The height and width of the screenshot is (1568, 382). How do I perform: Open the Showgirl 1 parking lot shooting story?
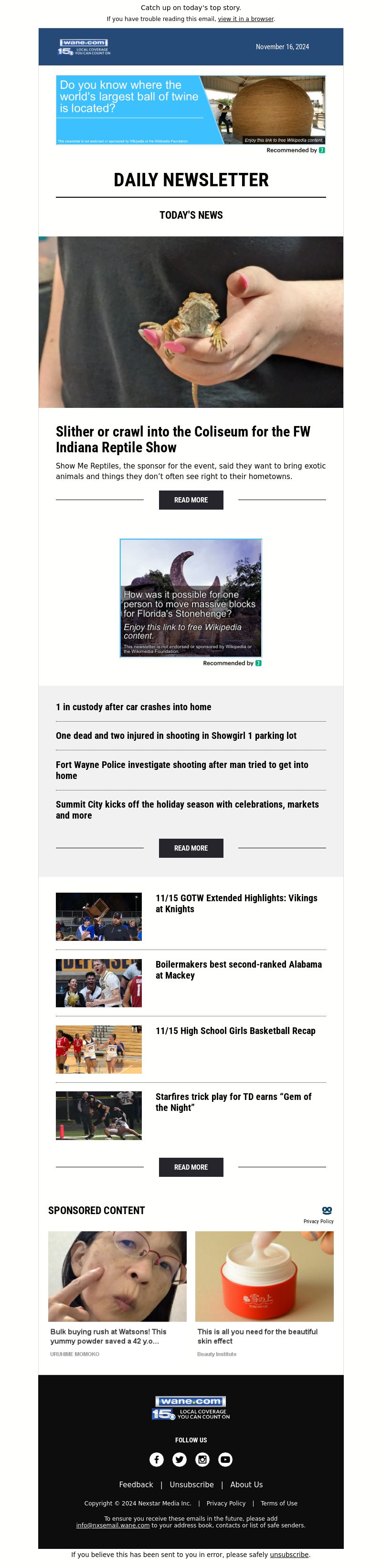click(x=176, y=736)
